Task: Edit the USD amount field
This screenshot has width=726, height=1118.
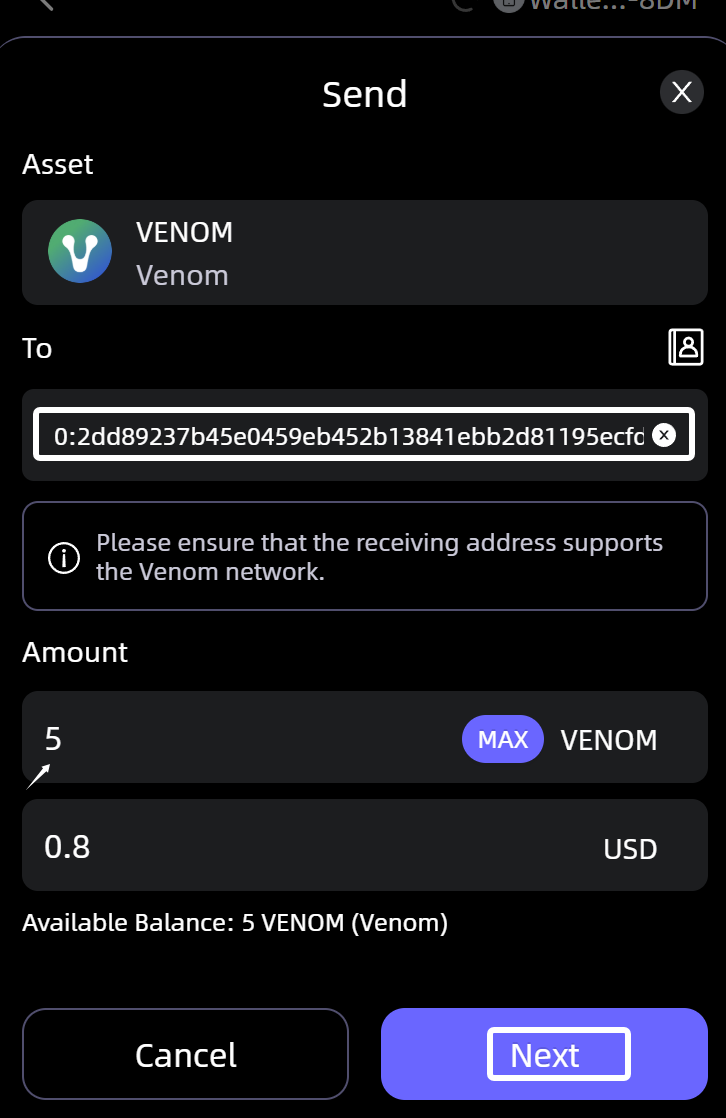Action: point(300,847)
